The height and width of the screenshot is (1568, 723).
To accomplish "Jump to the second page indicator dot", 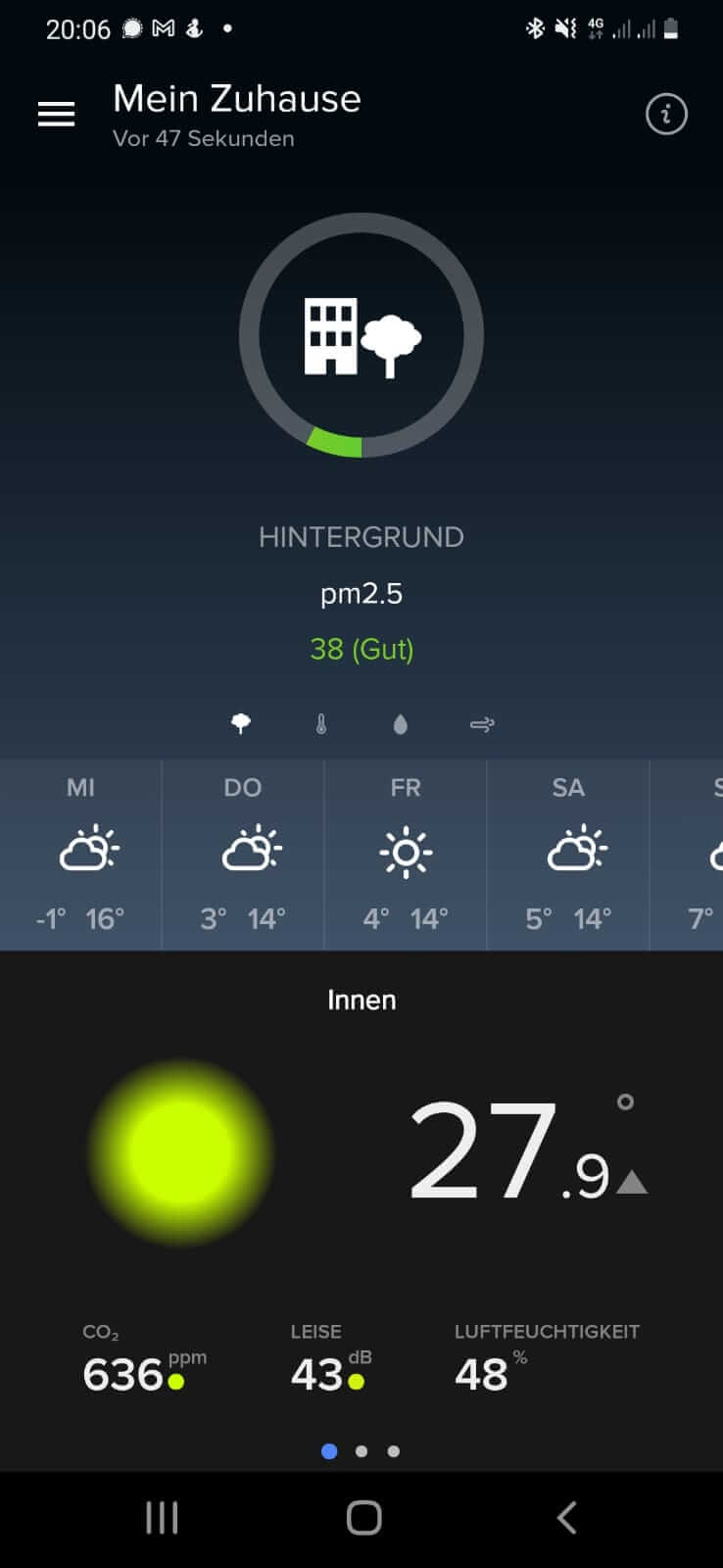I will tap(361, 1451).
